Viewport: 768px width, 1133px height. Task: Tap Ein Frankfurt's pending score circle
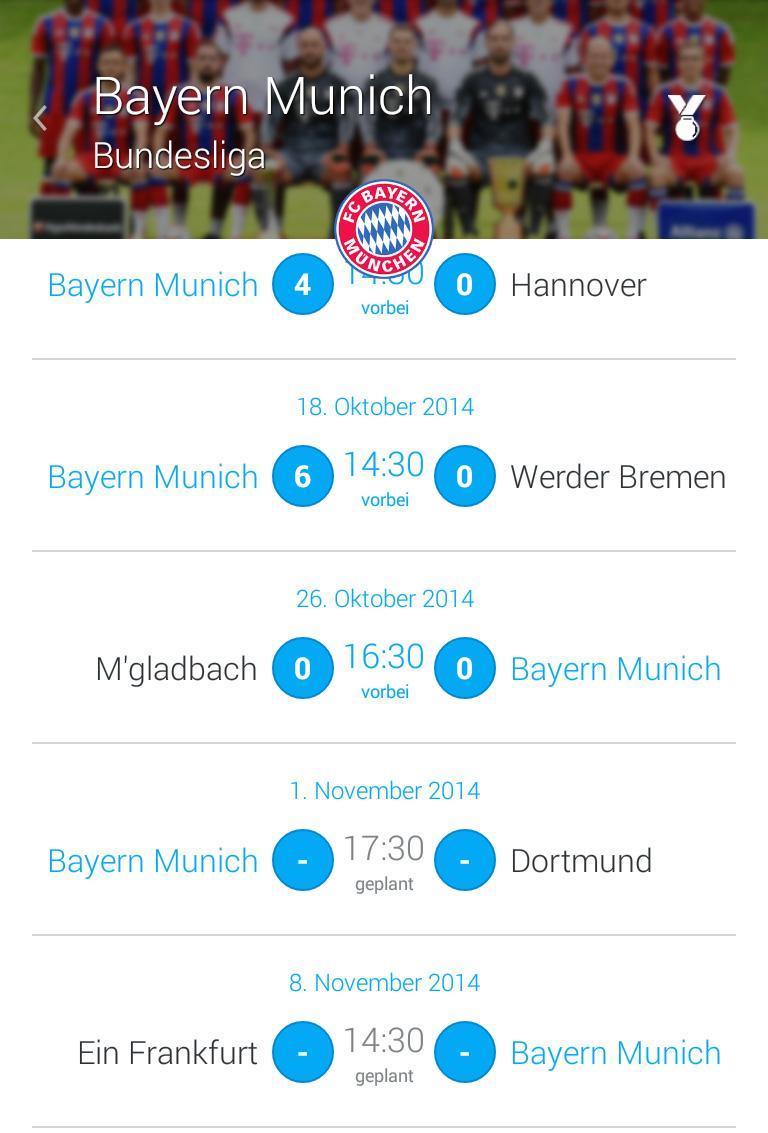pos(303,1051)
